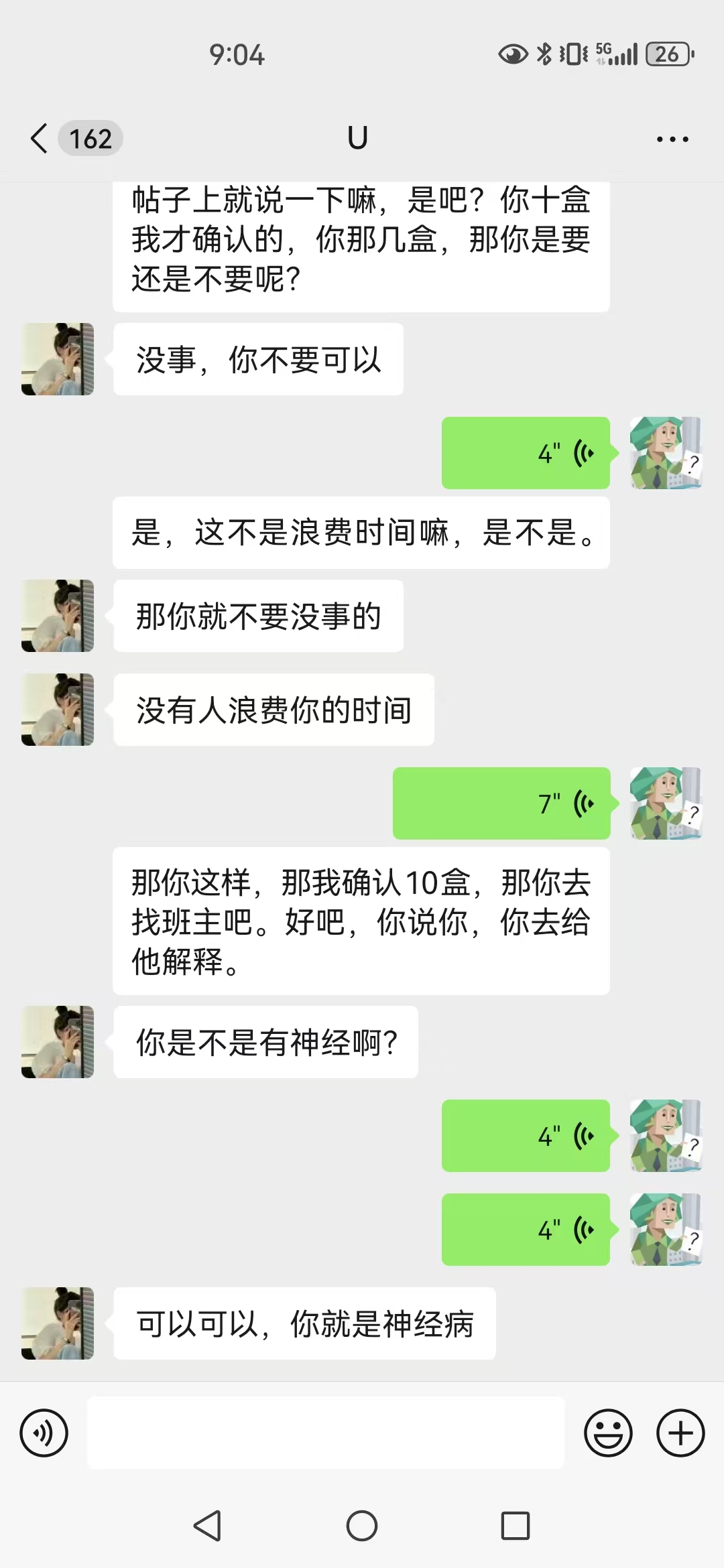Go back to the chat list
Screen dimensions: 724x1568
coord(40,139)
